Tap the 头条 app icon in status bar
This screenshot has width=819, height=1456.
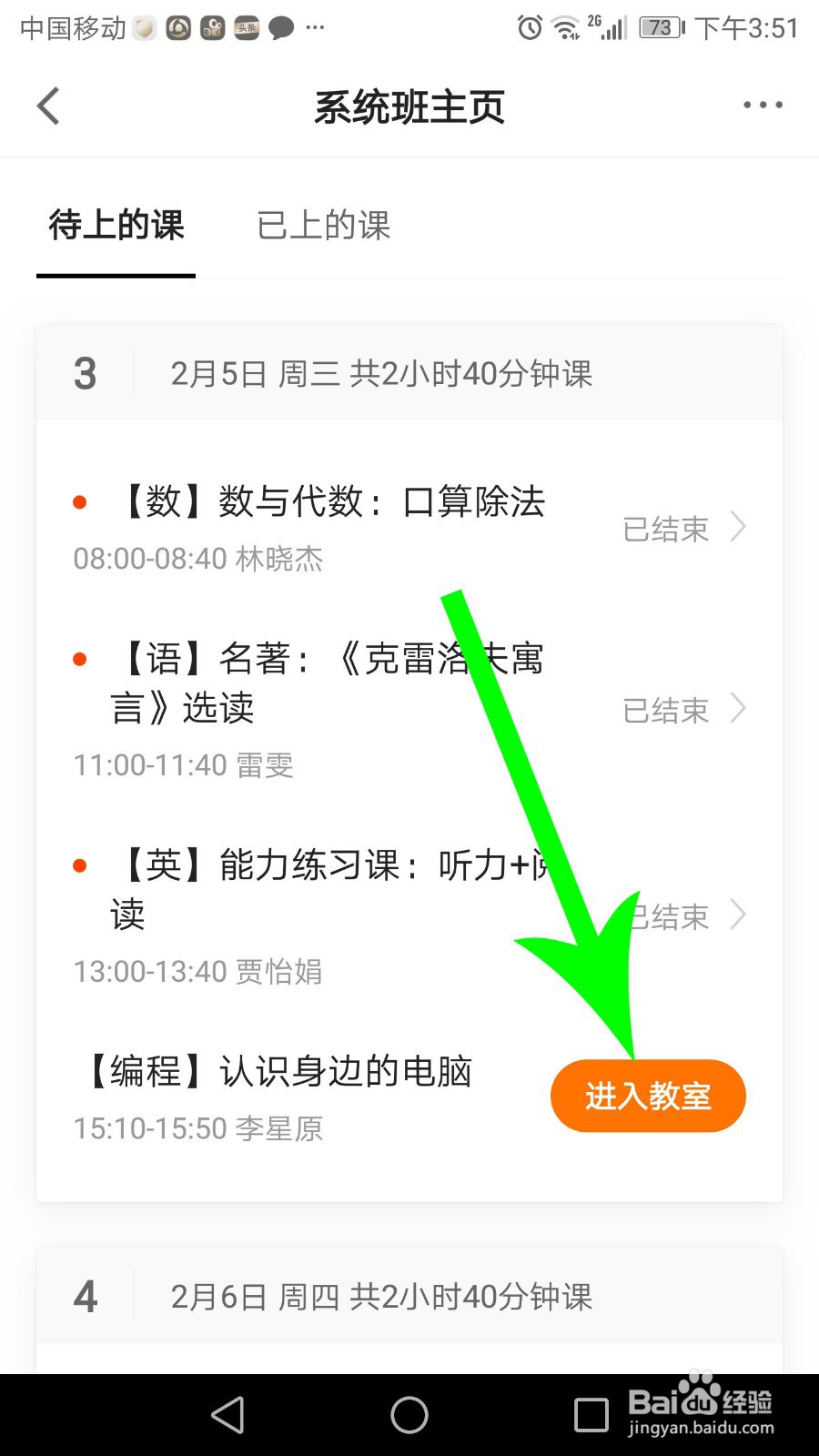point(248,28)
